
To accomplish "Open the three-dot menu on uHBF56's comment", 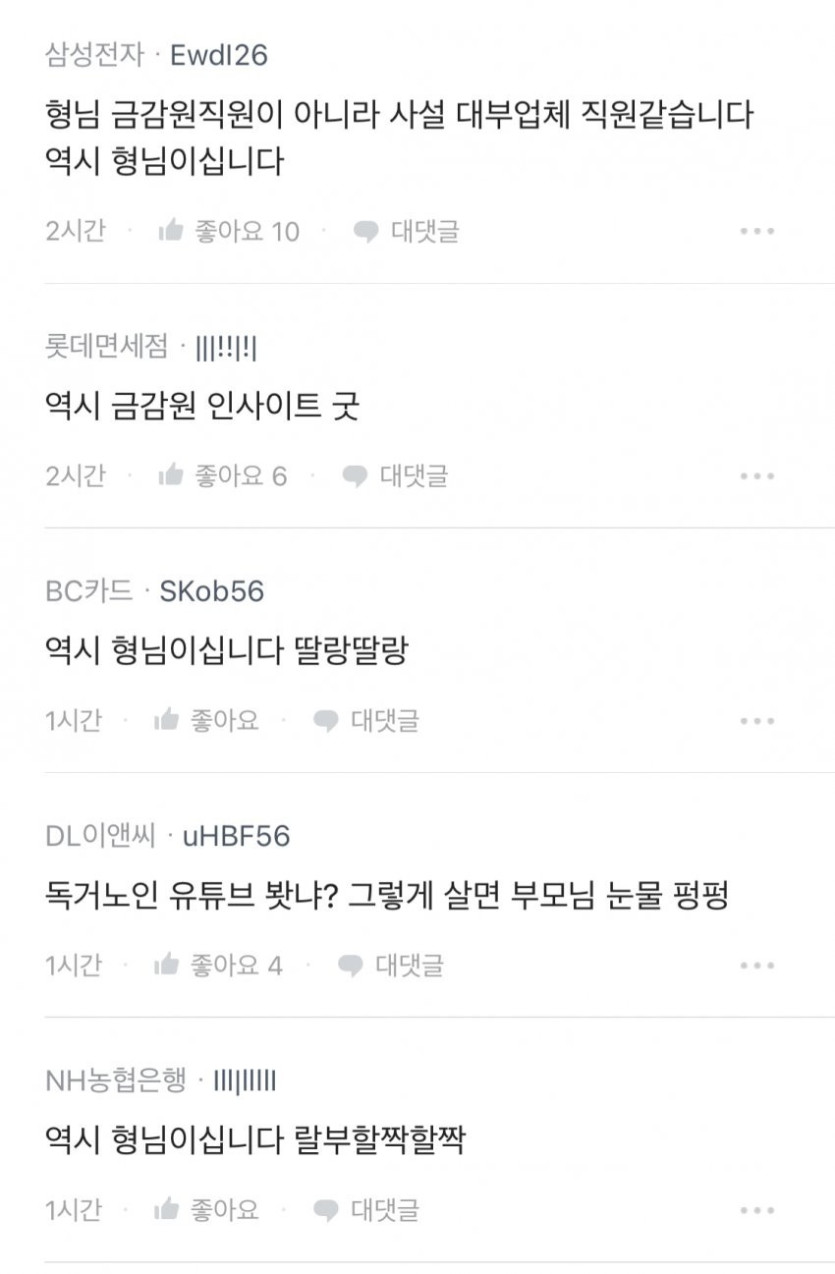I will click(x=757, y=965).
